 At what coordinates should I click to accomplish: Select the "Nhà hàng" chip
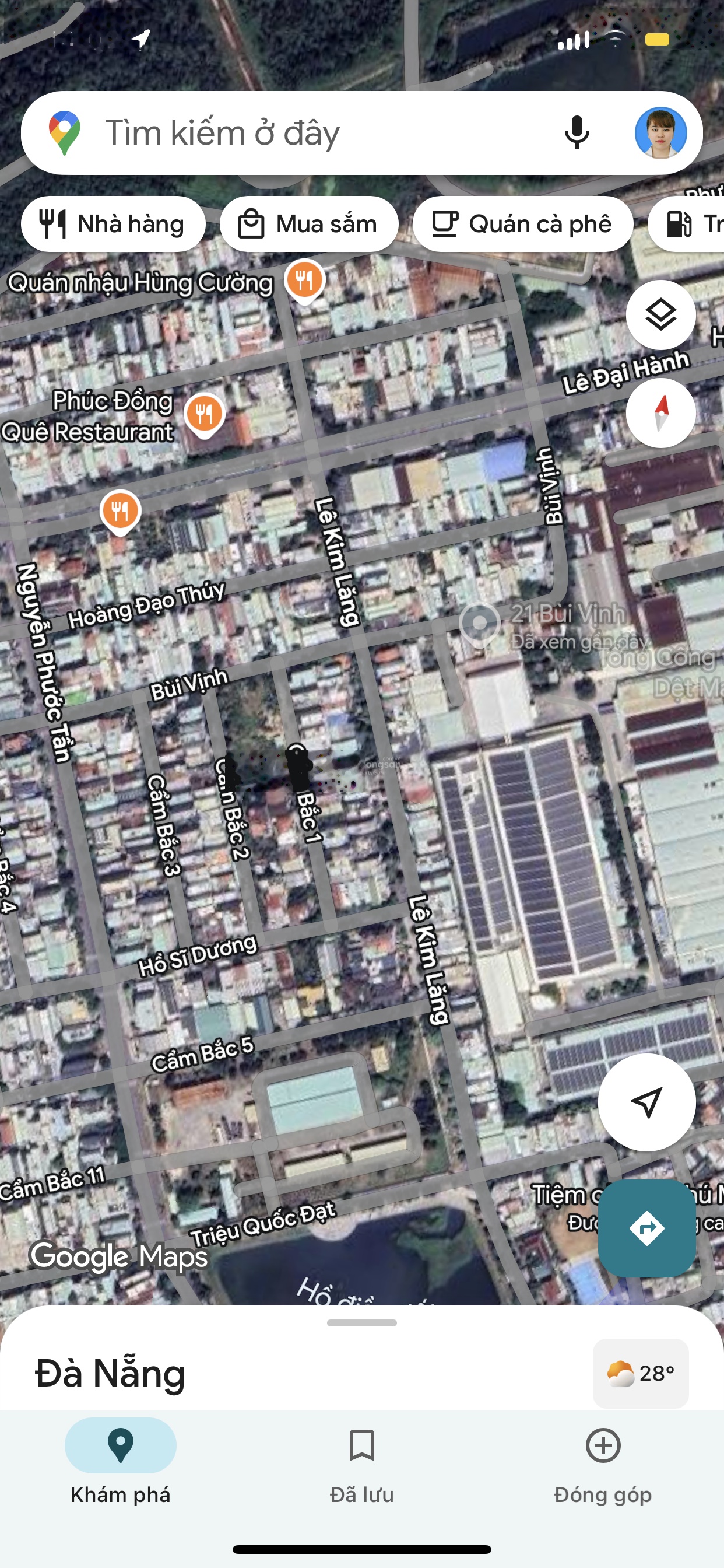[113, 224]
